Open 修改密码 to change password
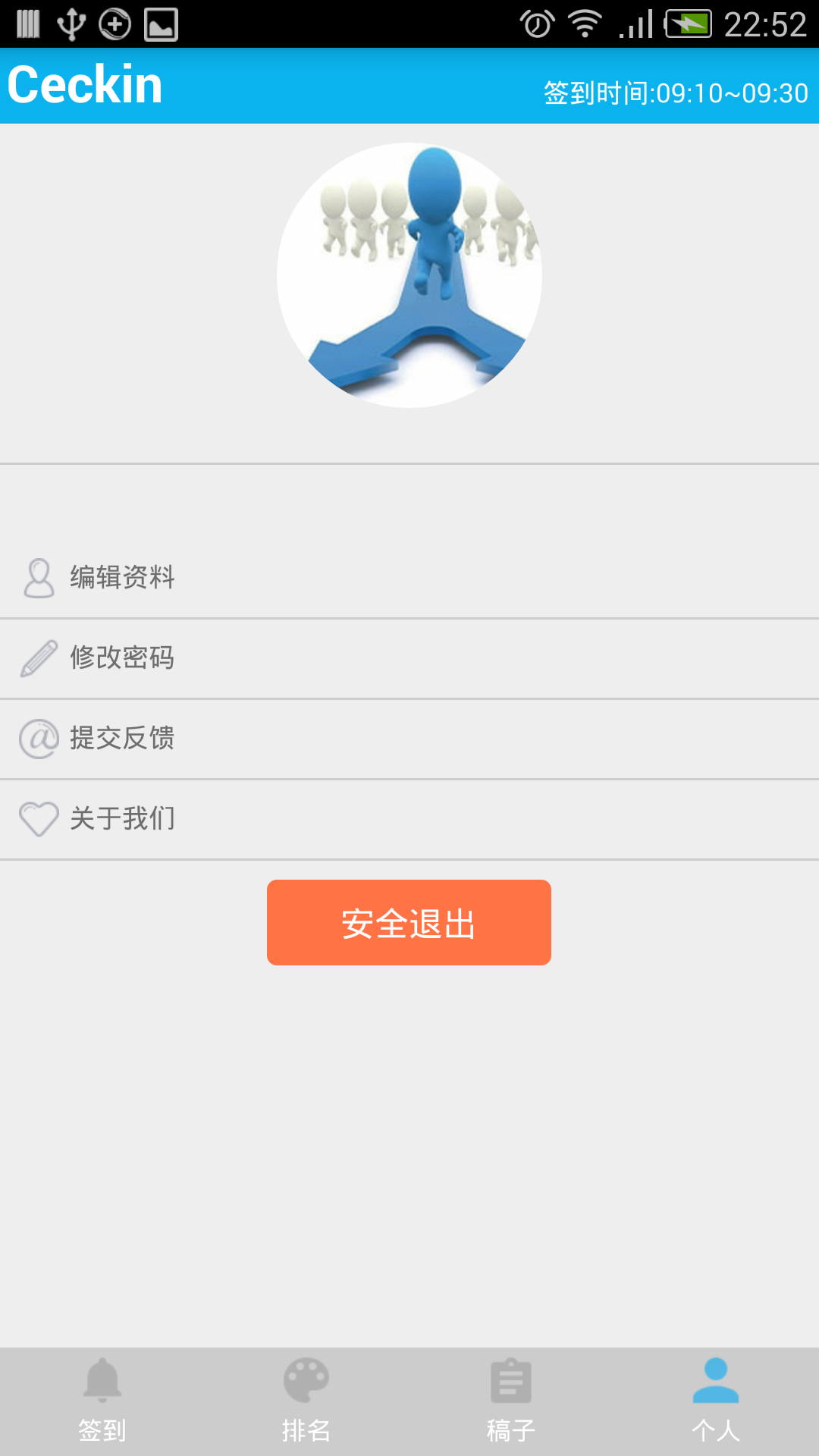Screen dimensions: 819x1456 [409, 658]
